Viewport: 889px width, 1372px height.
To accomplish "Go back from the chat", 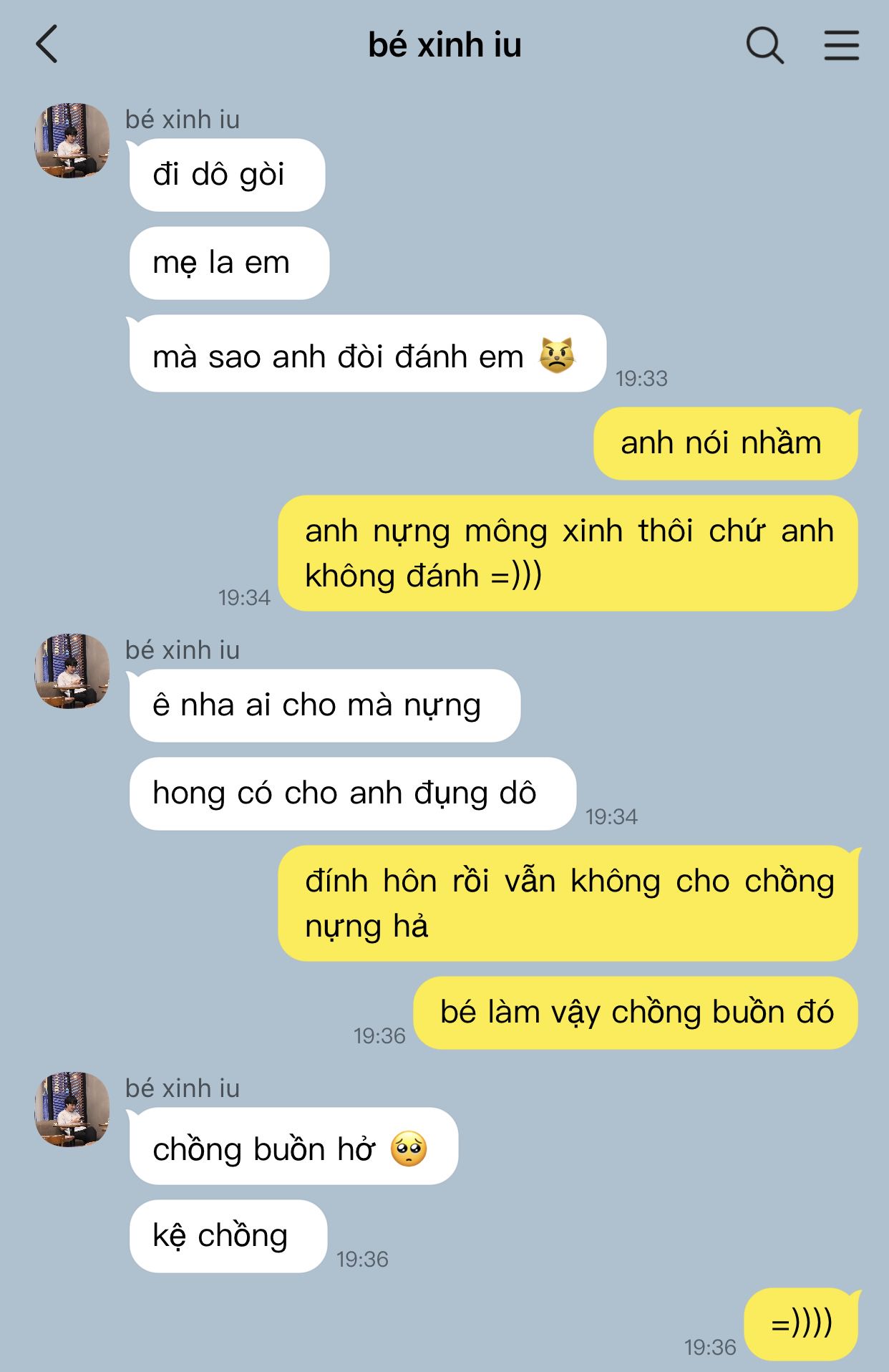I will click(47, 44).
